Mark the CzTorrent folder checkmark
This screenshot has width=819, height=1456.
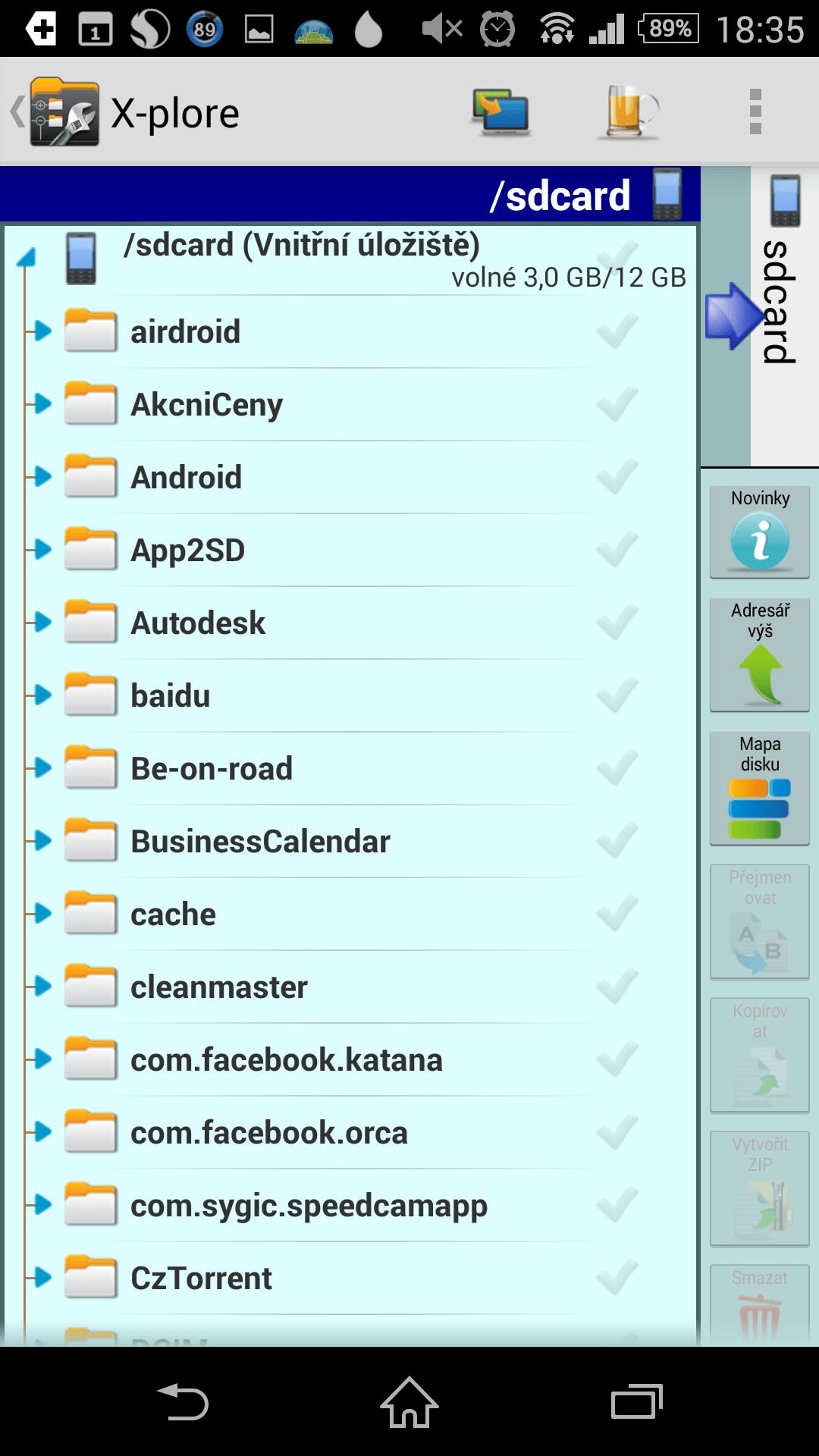tap(617, 1278)
